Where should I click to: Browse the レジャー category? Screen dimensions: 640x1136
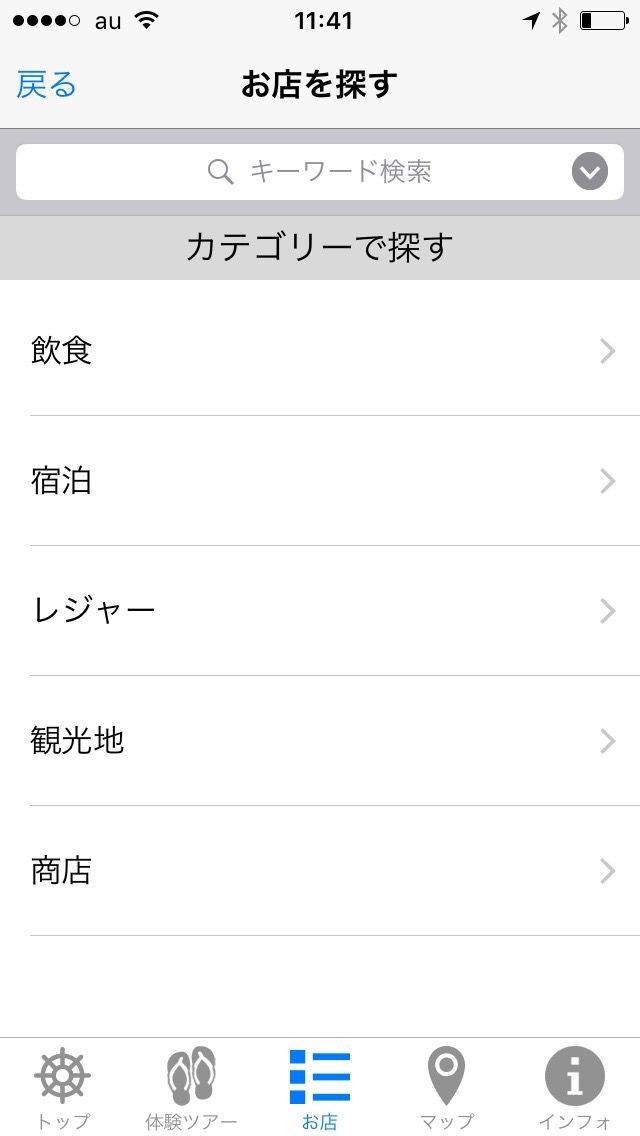point(320,611)
